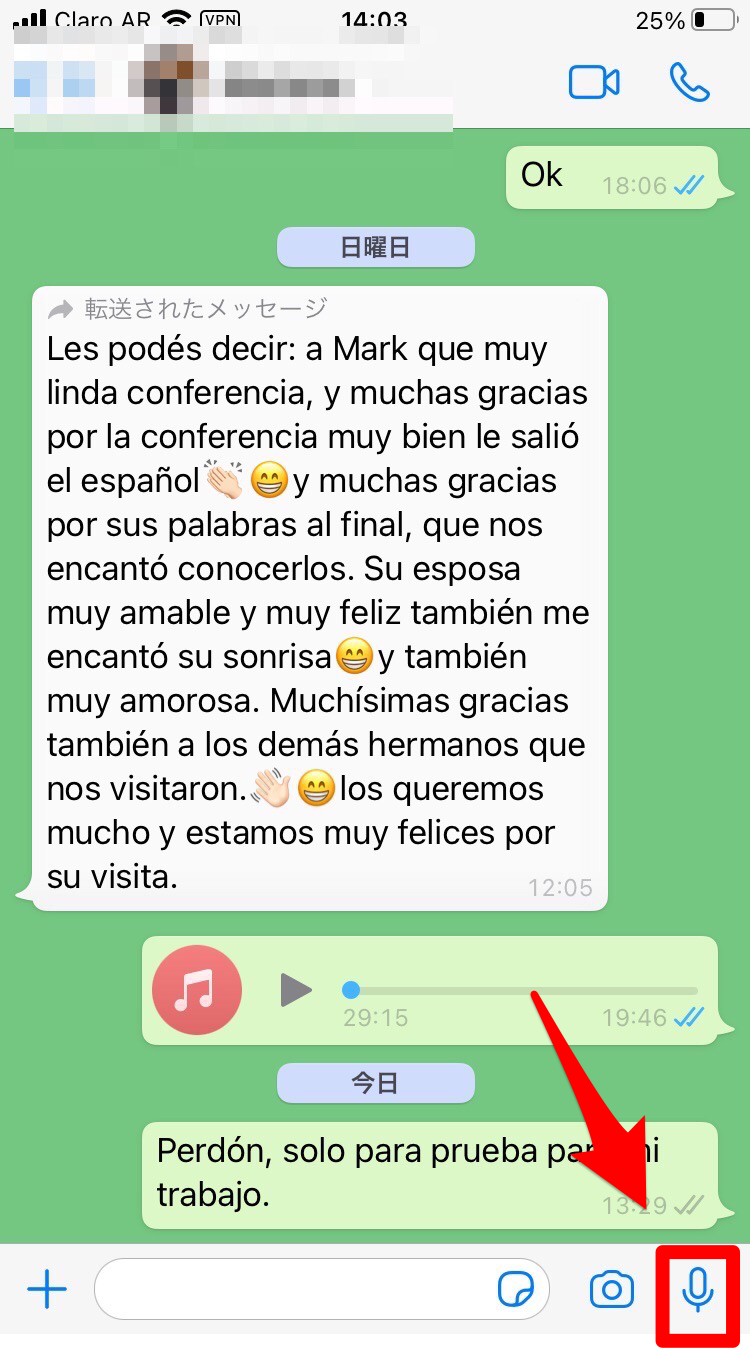The width and height of the screenshot is (750, 1348).
Task: Record a voice message with the microphone
Action: tap(696, 1290)
